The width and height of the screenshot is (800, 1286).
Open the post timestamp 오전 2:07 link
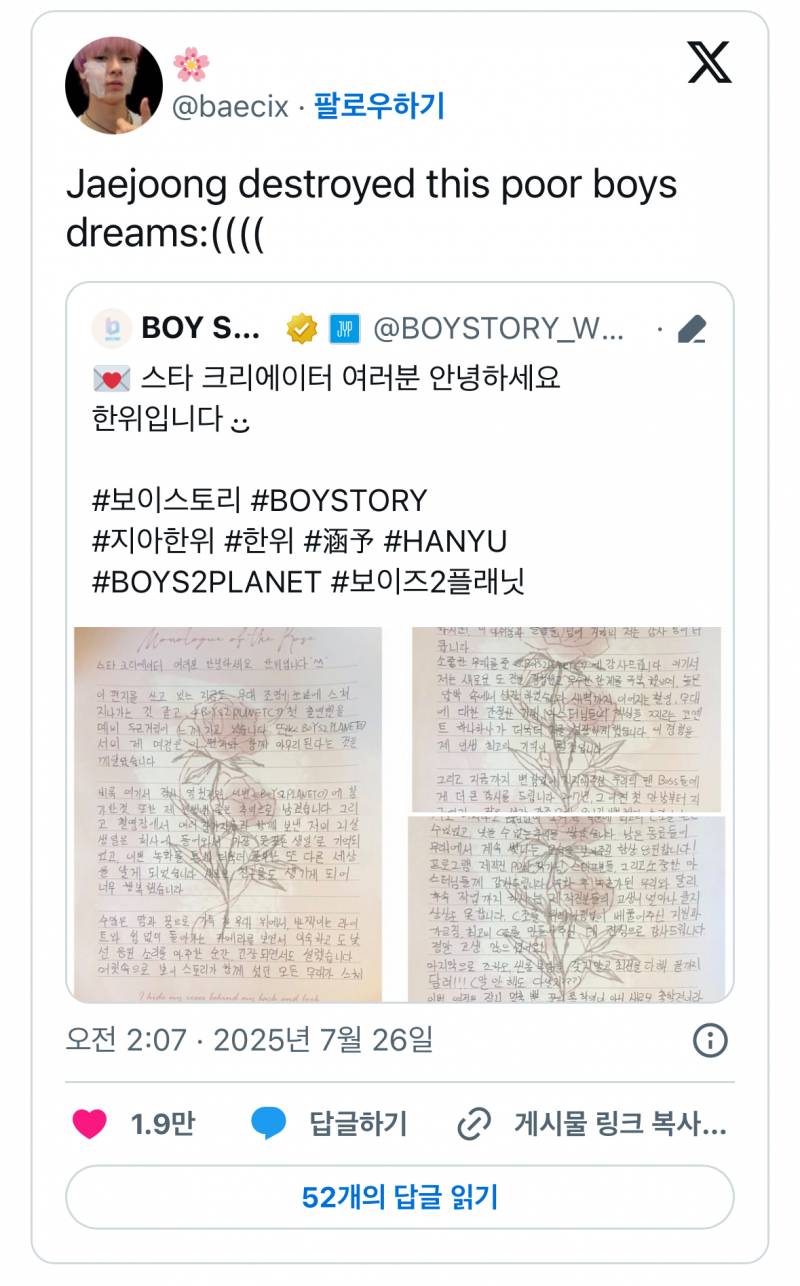point(249,1040)
